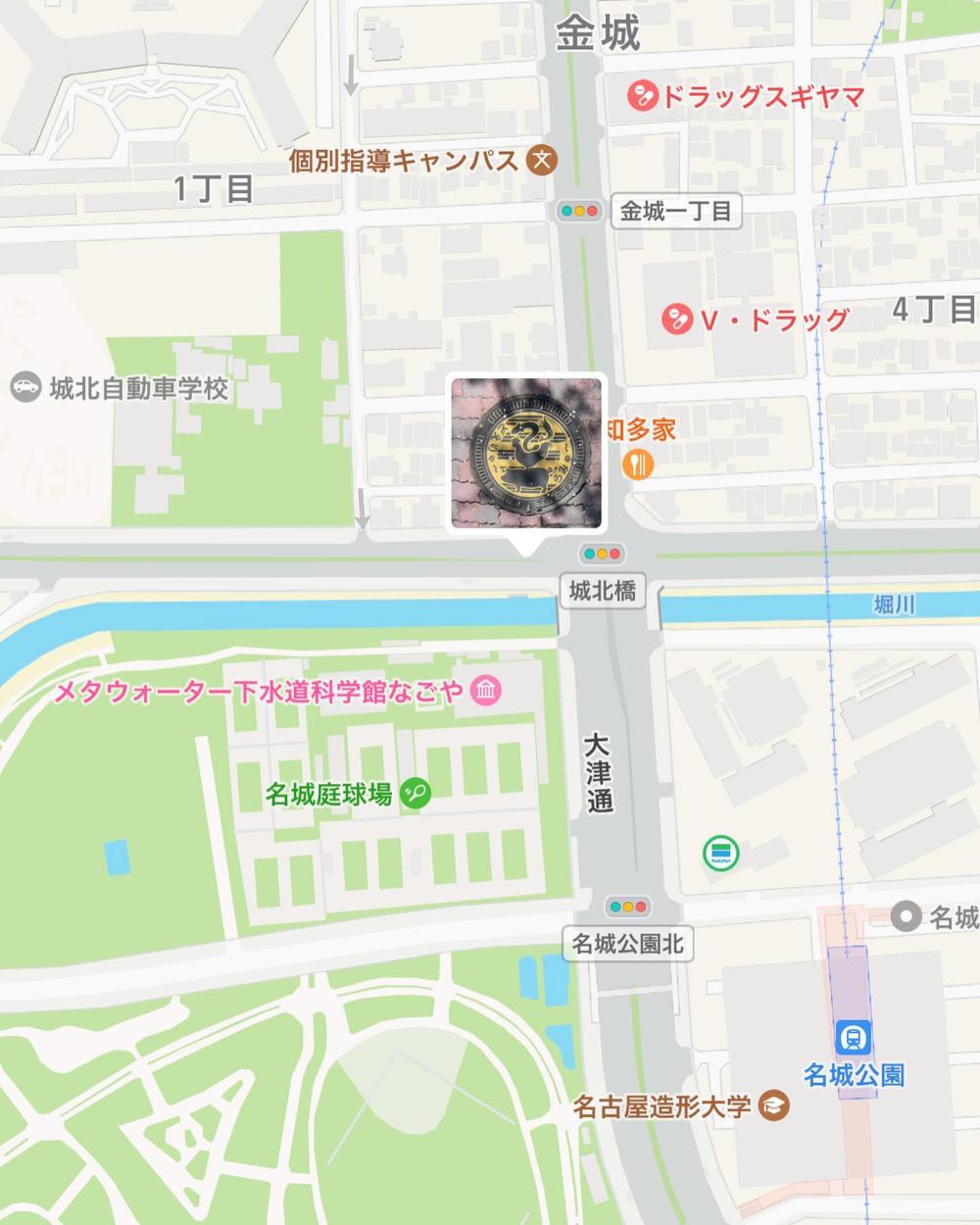Image resolution: width=980 pixels, height=1225 pixels.
Task: Tap the V・ドラッグ pharmacy marker
Action: [676, 318]
